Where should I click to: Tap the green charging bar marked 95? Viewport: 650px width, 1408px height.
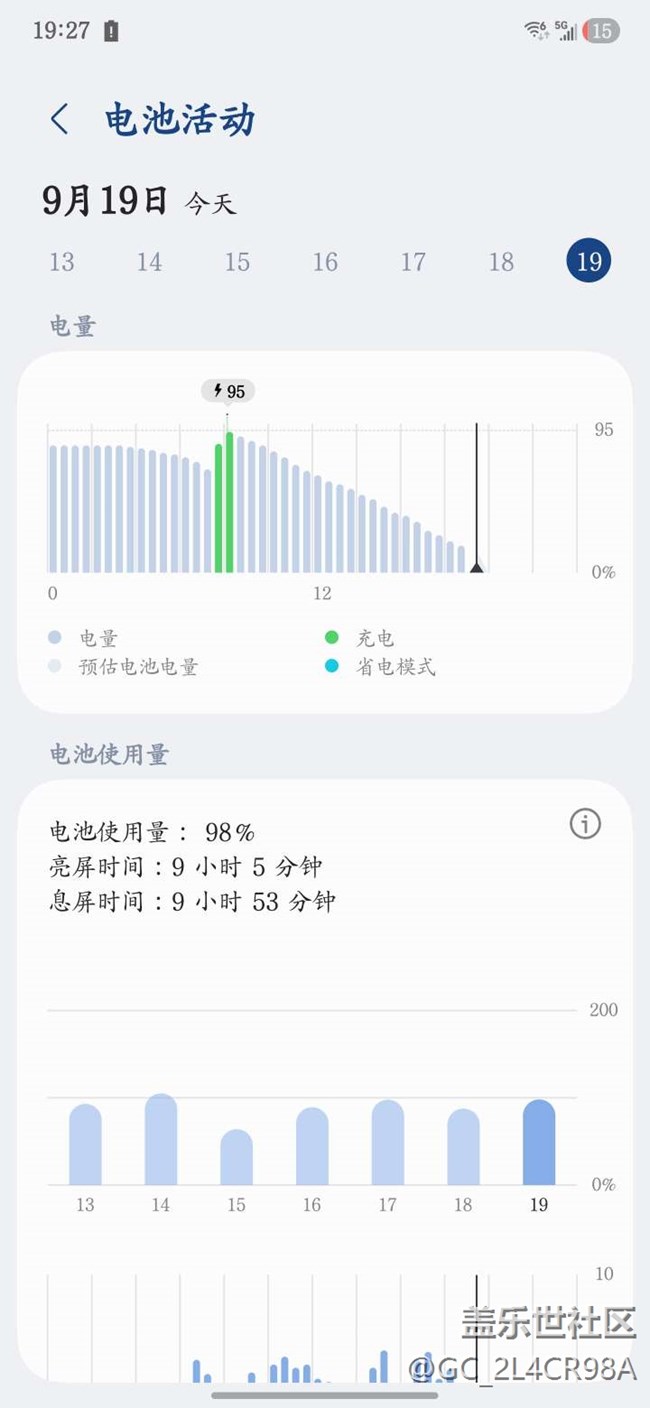[x=229, y=502]
